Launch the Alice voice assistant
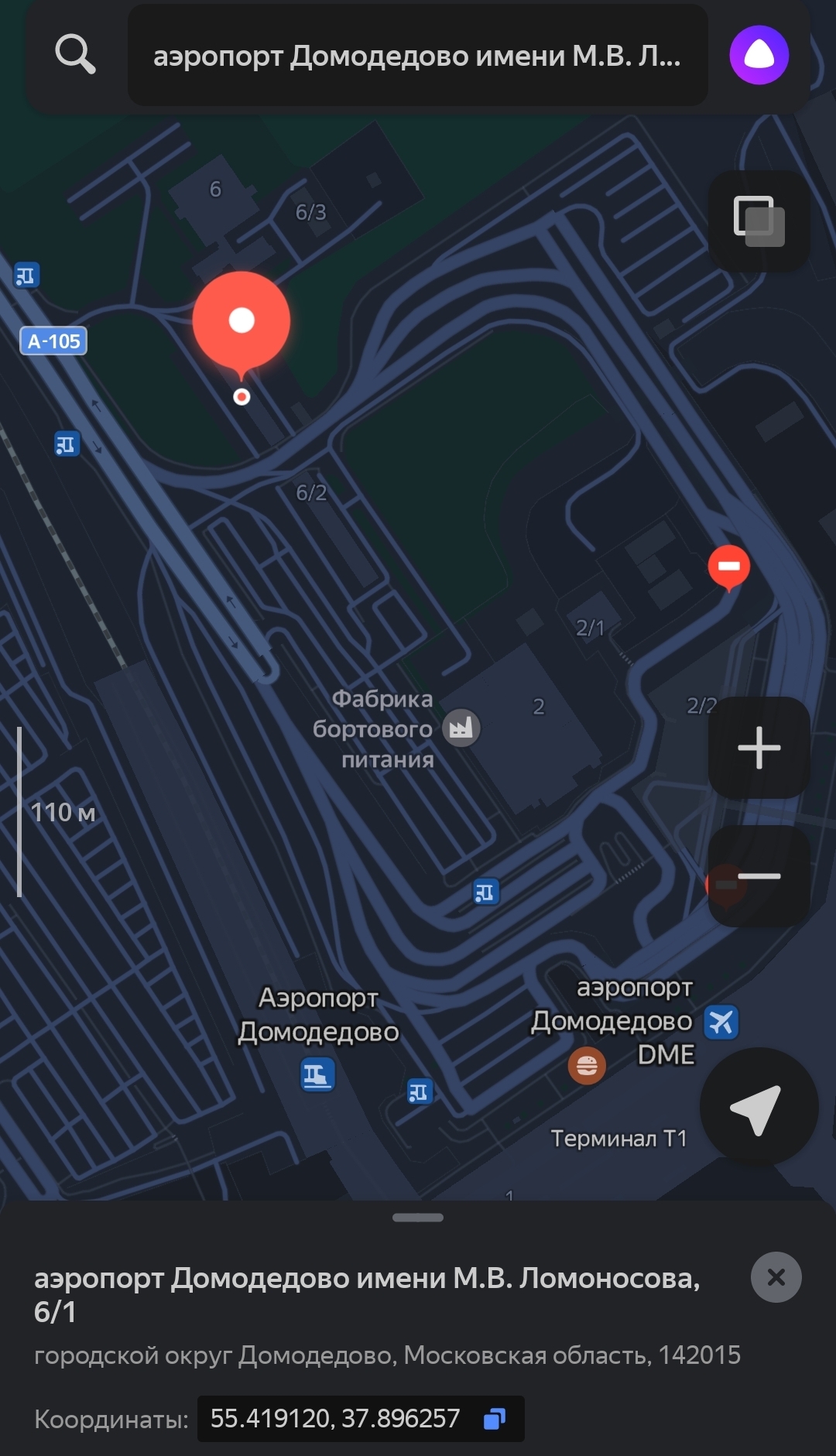 pos(759,55)
